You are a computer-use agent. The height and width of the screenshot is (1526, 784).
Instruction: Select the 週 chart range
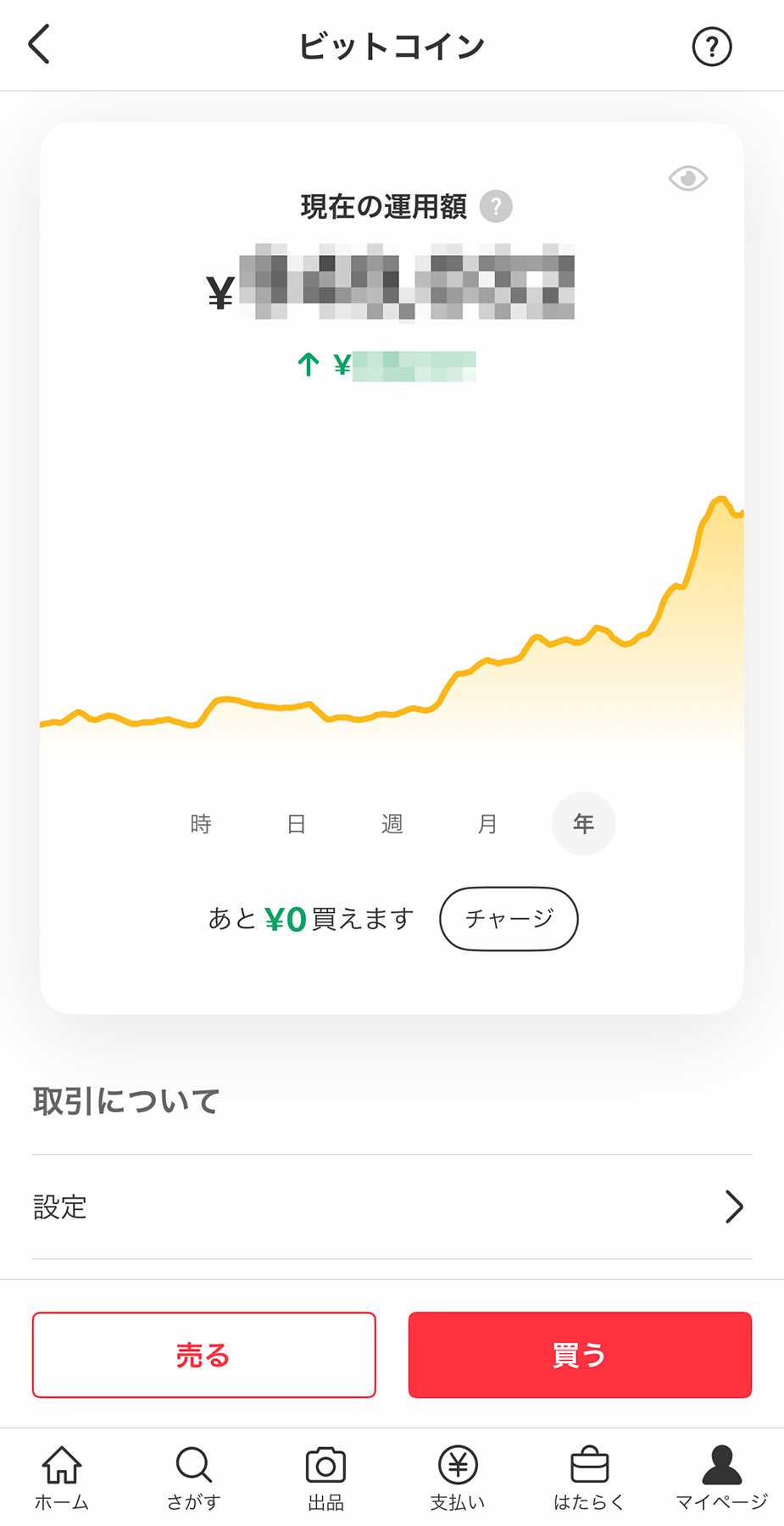pyautogui.click(x=392, y=823)
